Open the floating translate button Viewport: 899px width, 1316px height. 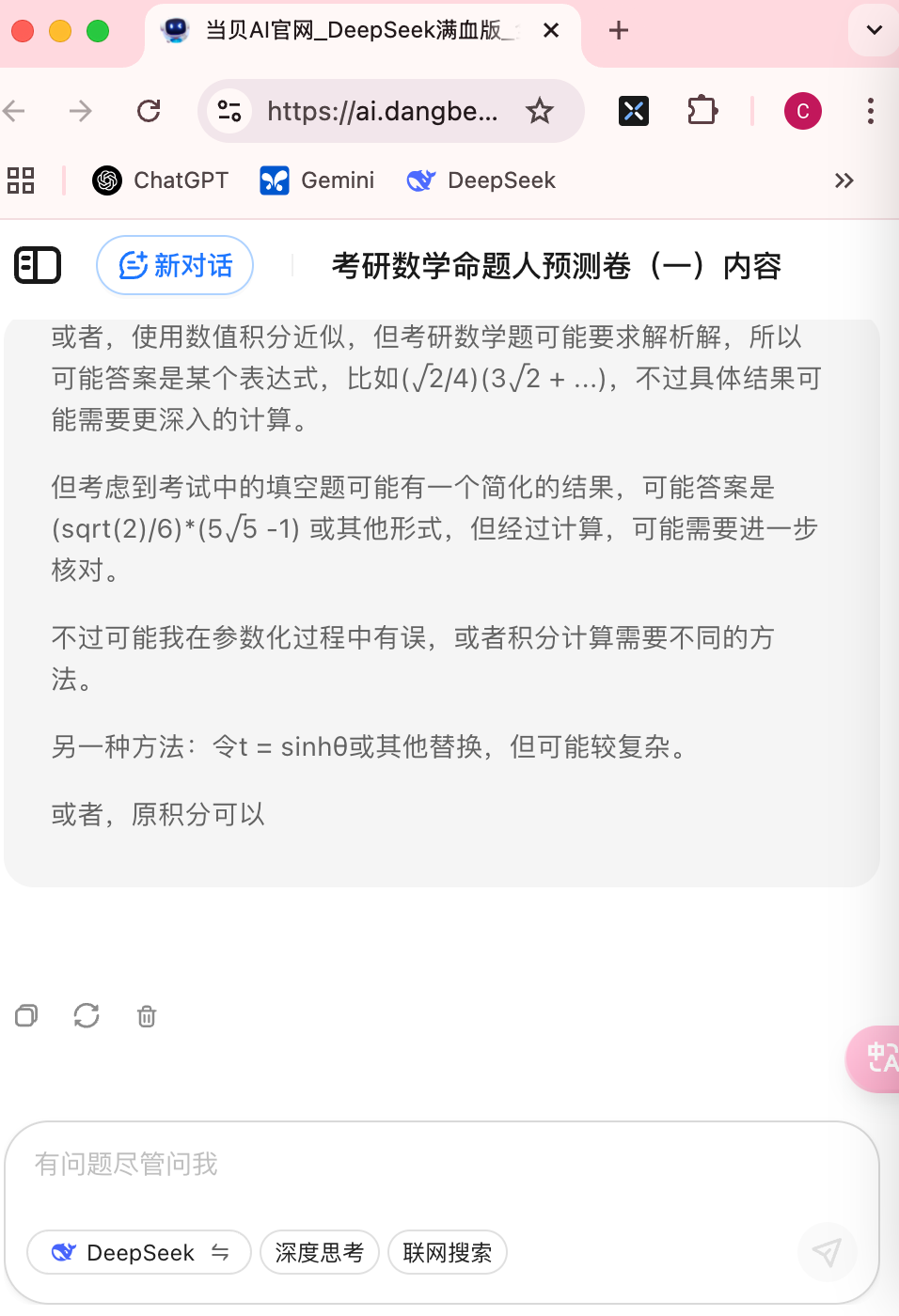pyautogui.click(x=876, y=1058)
